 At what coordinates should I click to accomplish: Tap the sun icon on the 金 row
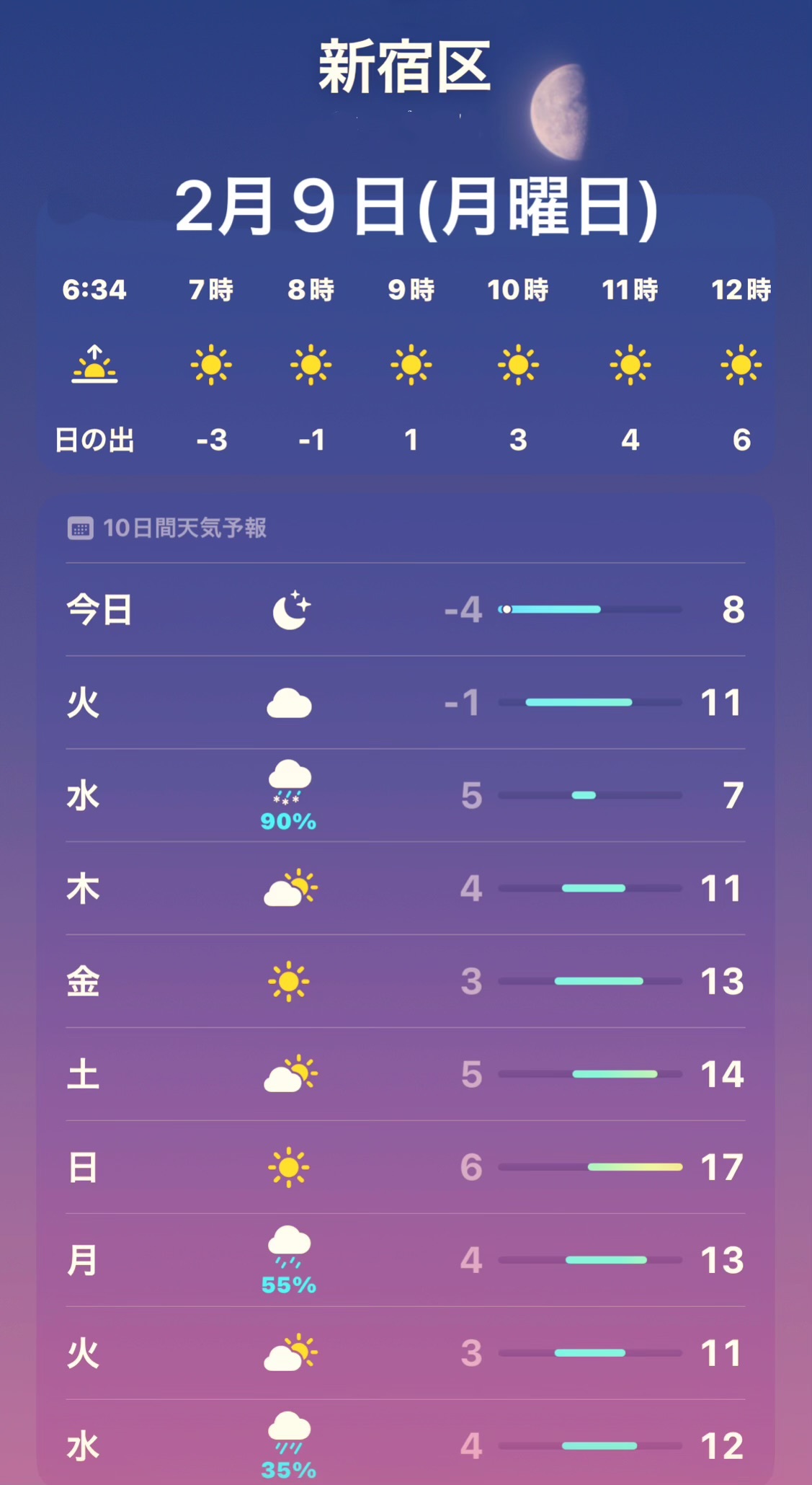click(290, 982)
